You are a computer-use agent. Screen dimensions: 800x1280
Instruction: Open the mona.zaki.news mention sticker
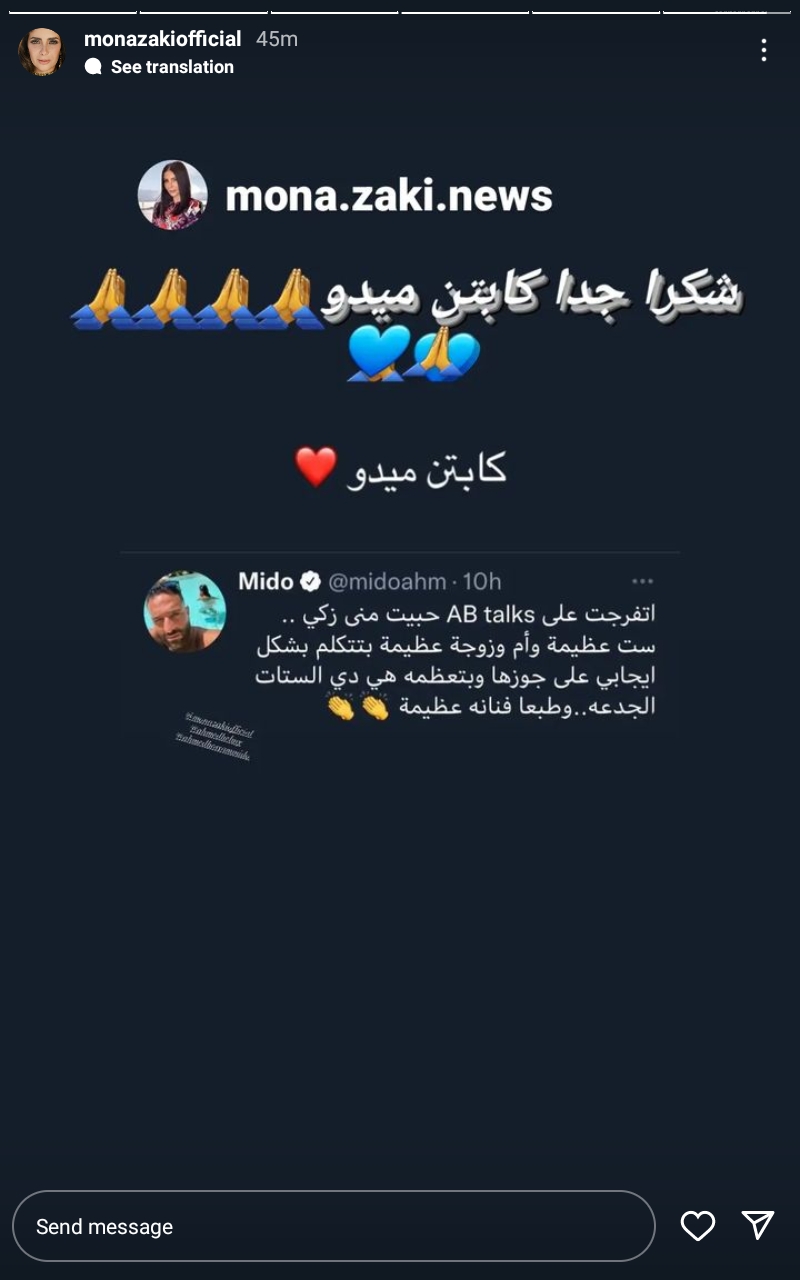pos(347,196)
